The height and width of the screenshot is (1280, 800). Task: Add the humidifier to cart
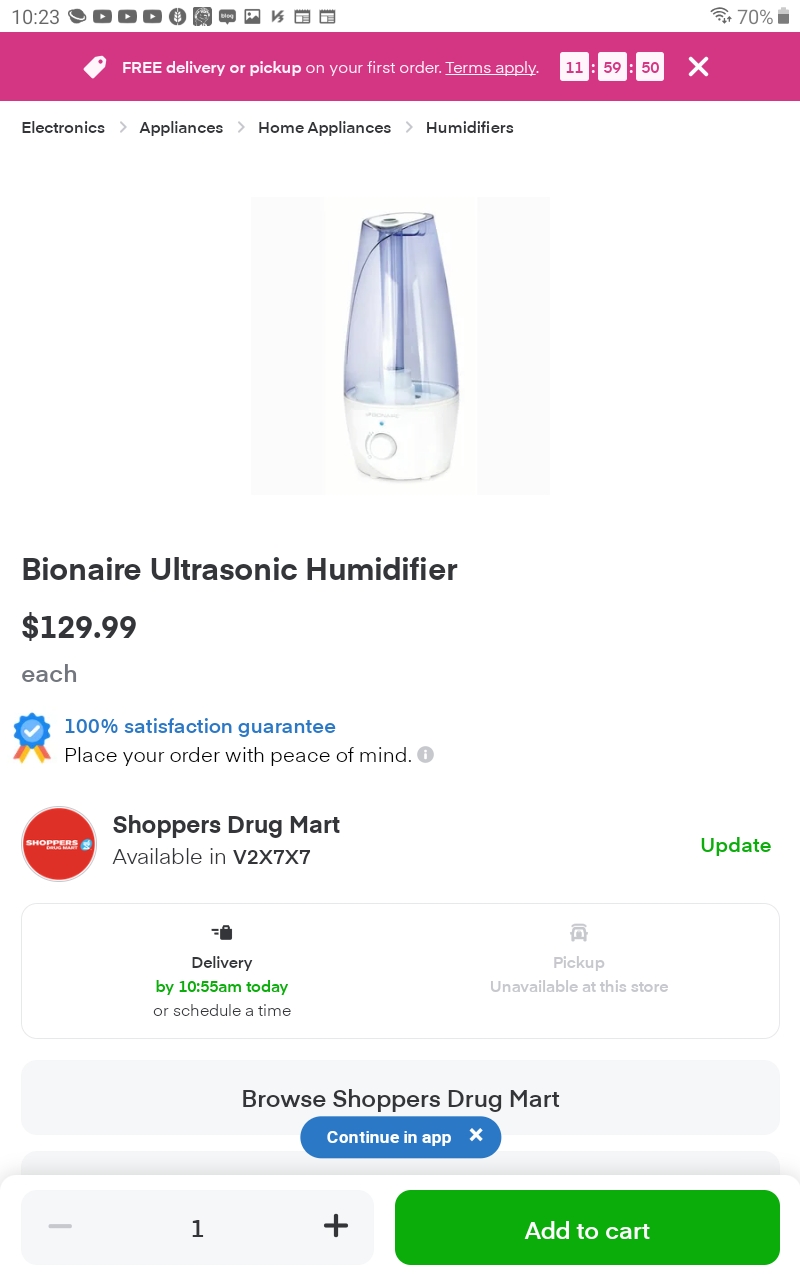[x=587, y=1228]
